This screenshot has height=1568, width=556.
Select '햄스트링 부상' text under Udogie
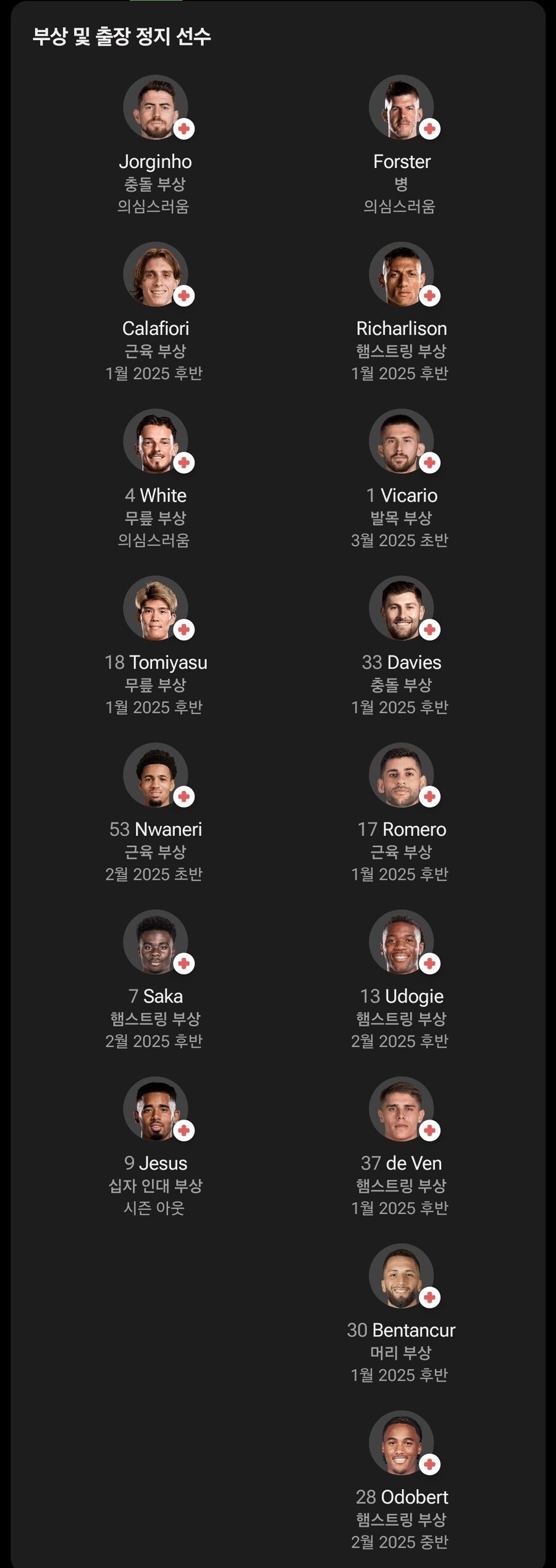[400, 1018]
